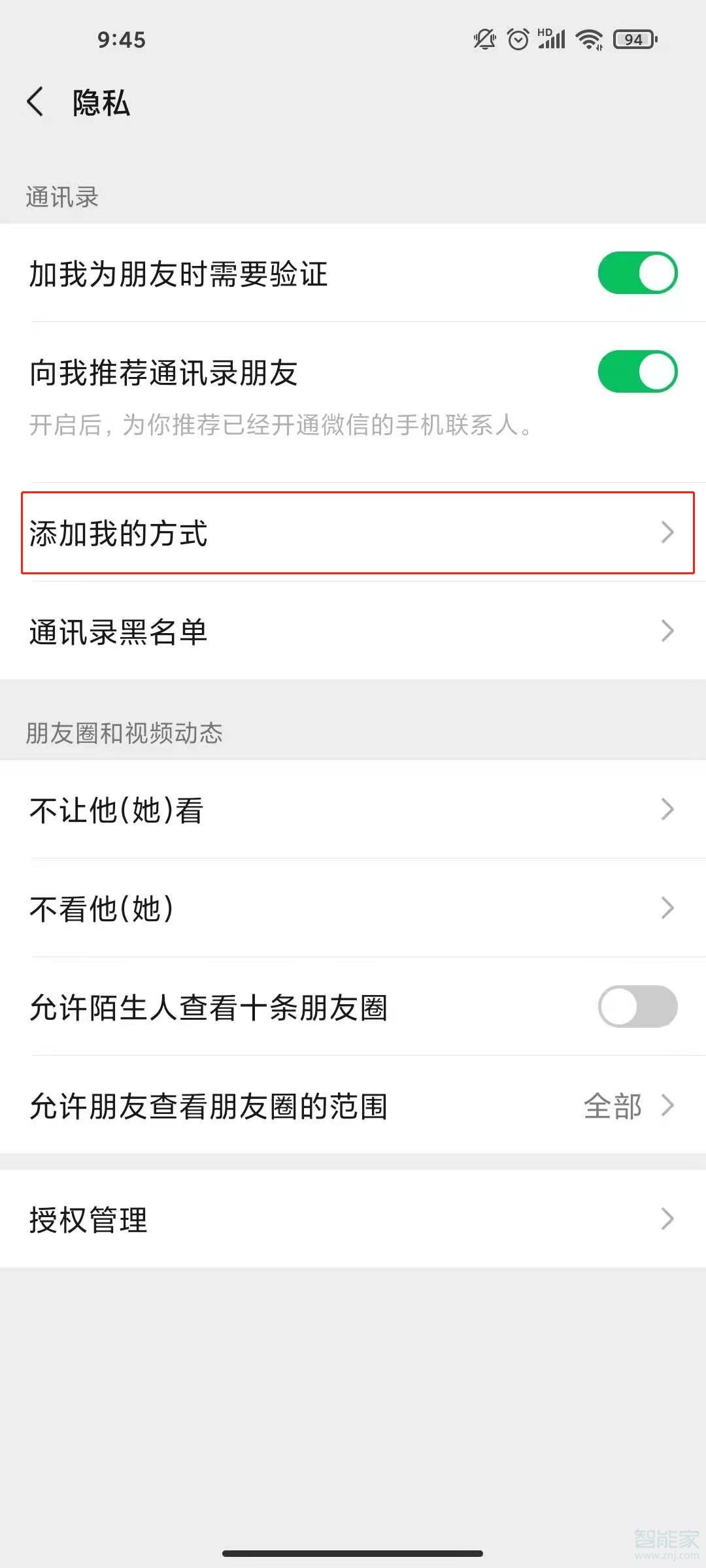This screenshot has width=706, height=1568.
Task: Click the 全部 value for Moments visibility
Action: (613, 1106)
